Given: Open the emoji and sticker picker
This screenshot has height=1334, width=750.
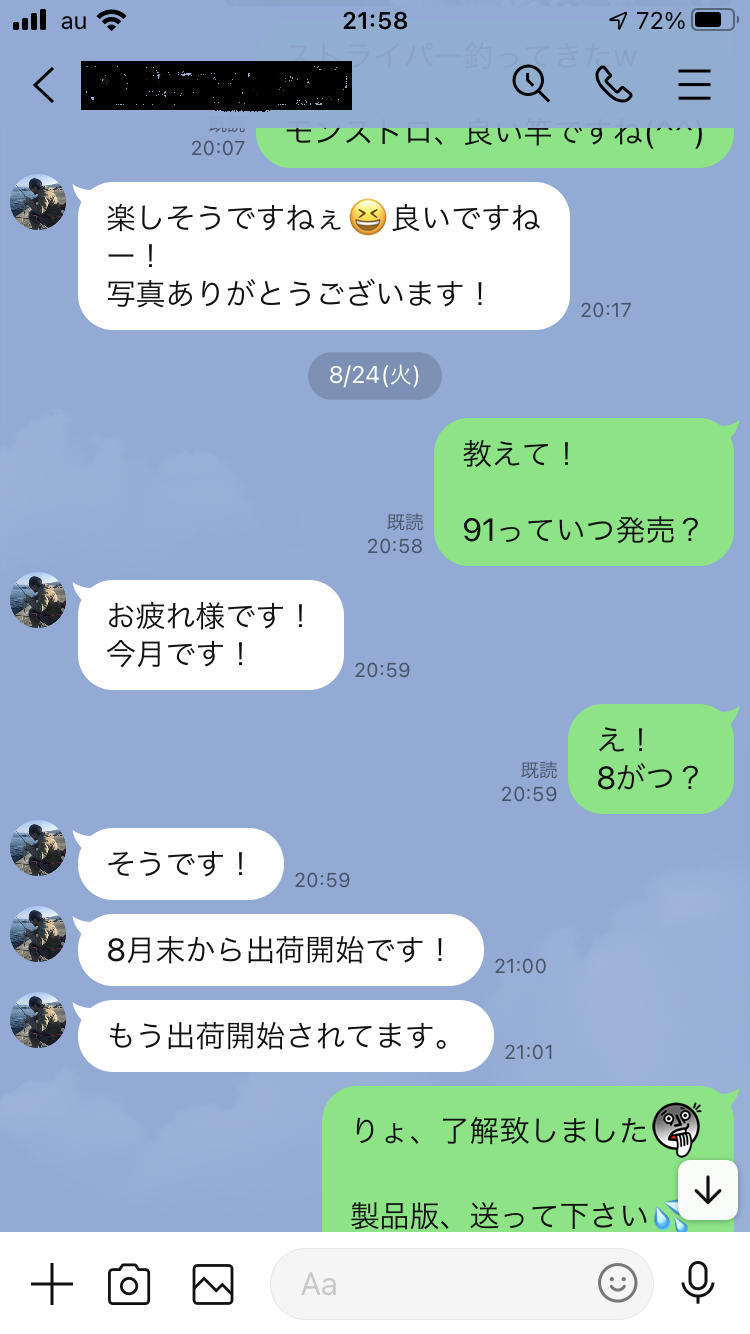Looking at the screenshot, I should pos(618,1283).
